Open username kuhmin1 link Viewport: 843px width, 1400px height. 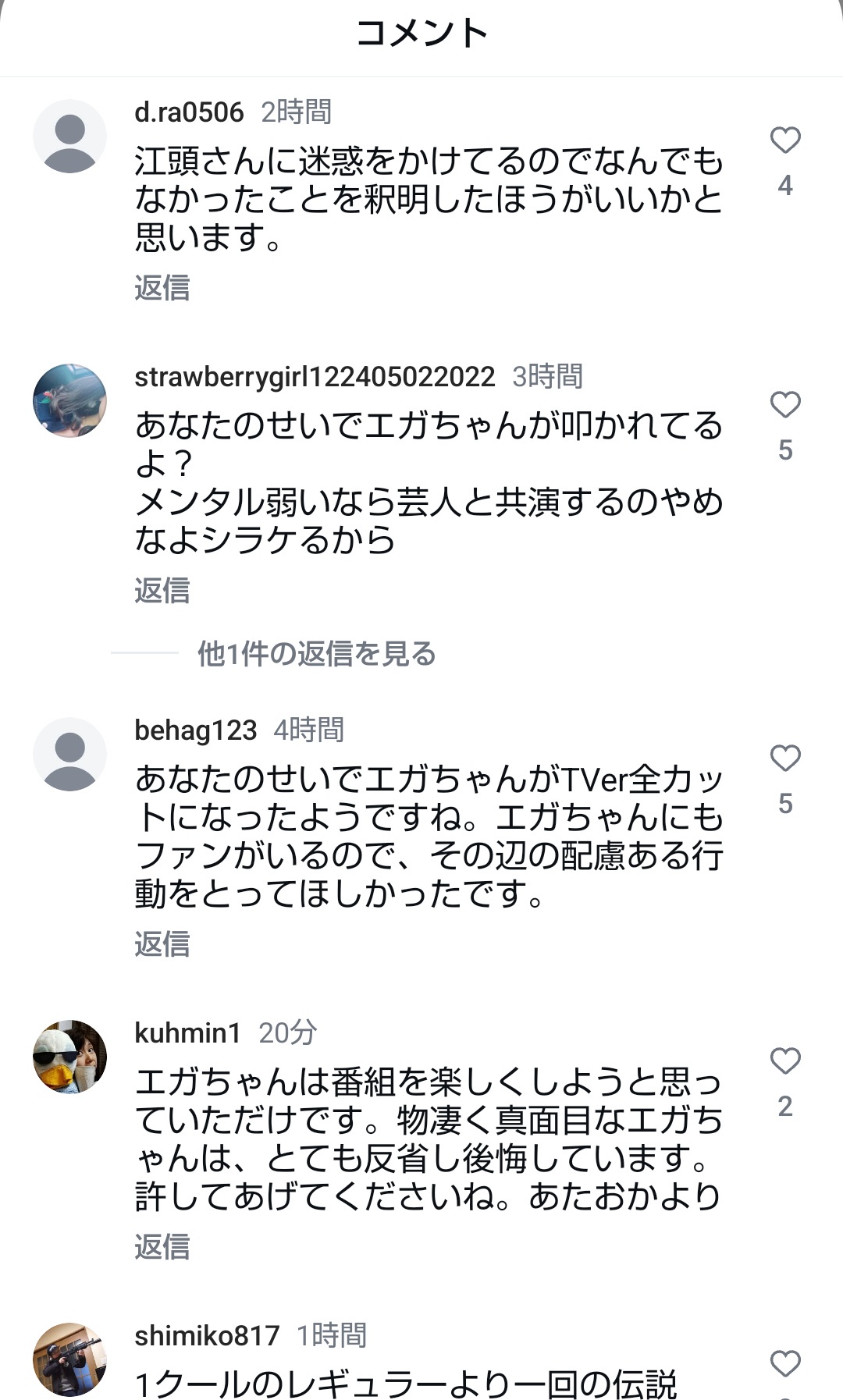pyautogui.click(x=188, y=1033)
